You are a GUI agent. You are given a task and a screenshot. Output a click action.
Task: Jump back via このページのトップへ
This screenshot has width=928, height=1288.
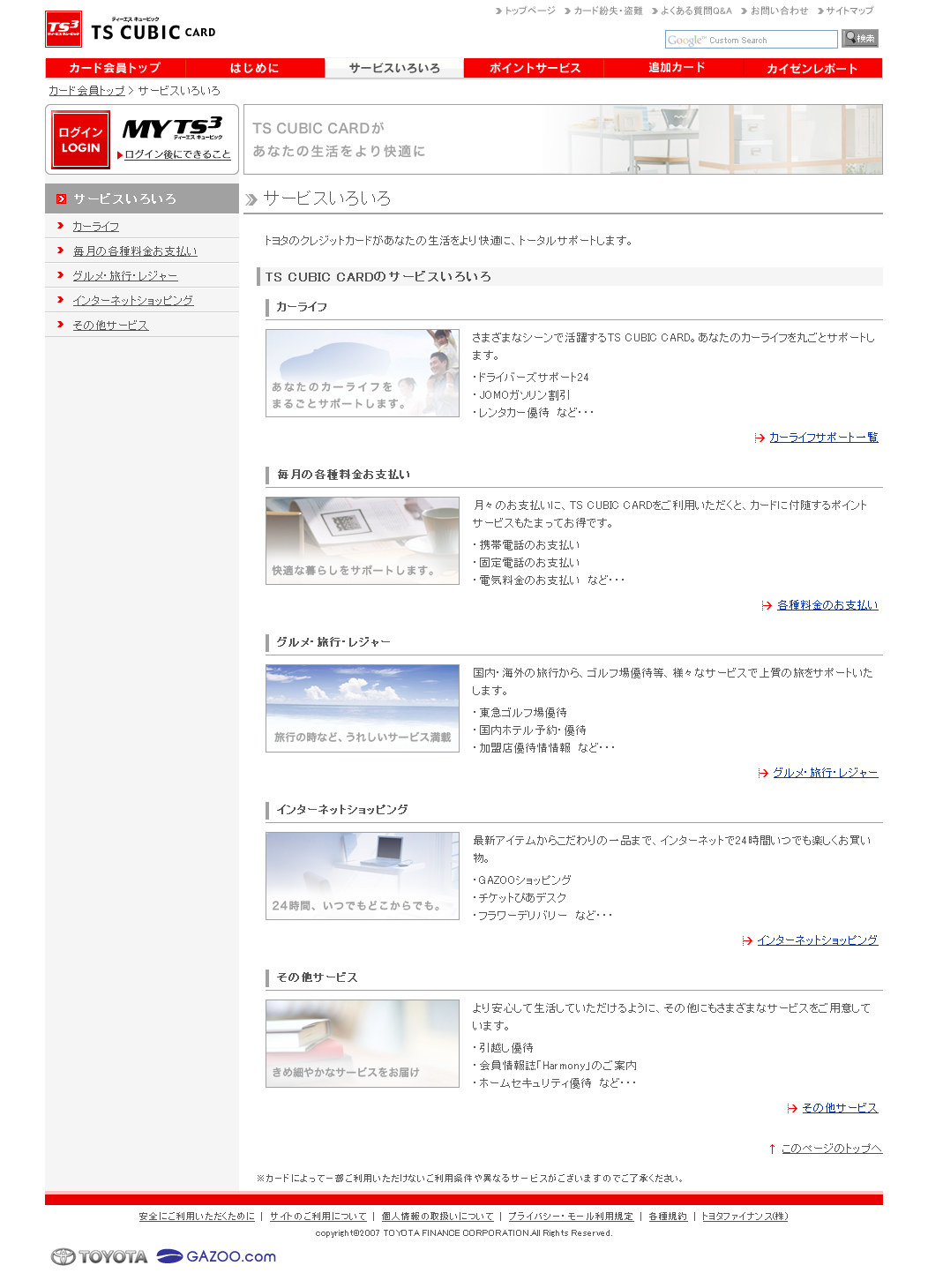[x=831, y=1149]
